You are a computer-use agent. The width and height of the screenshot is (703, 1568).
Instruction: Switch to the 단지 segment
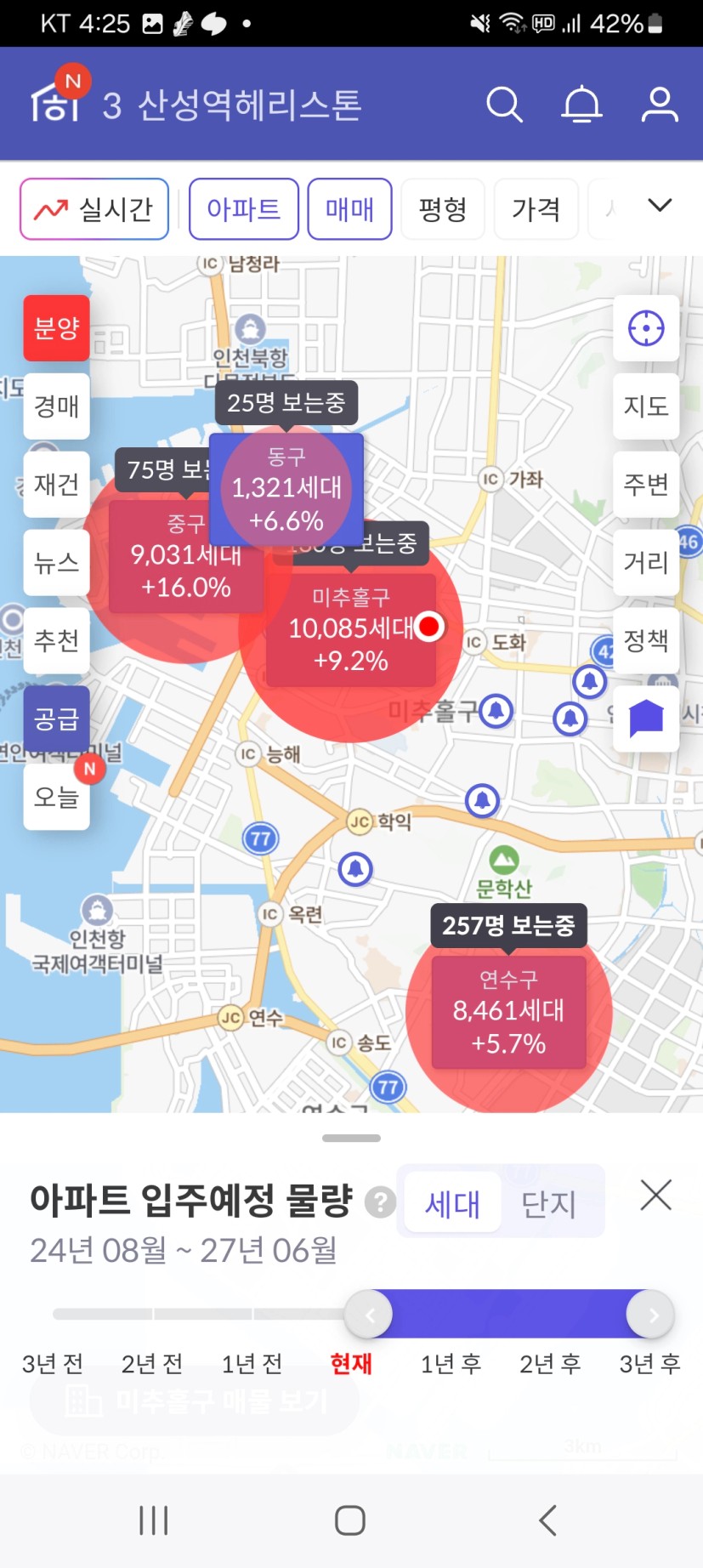[x=549, y=1203]
